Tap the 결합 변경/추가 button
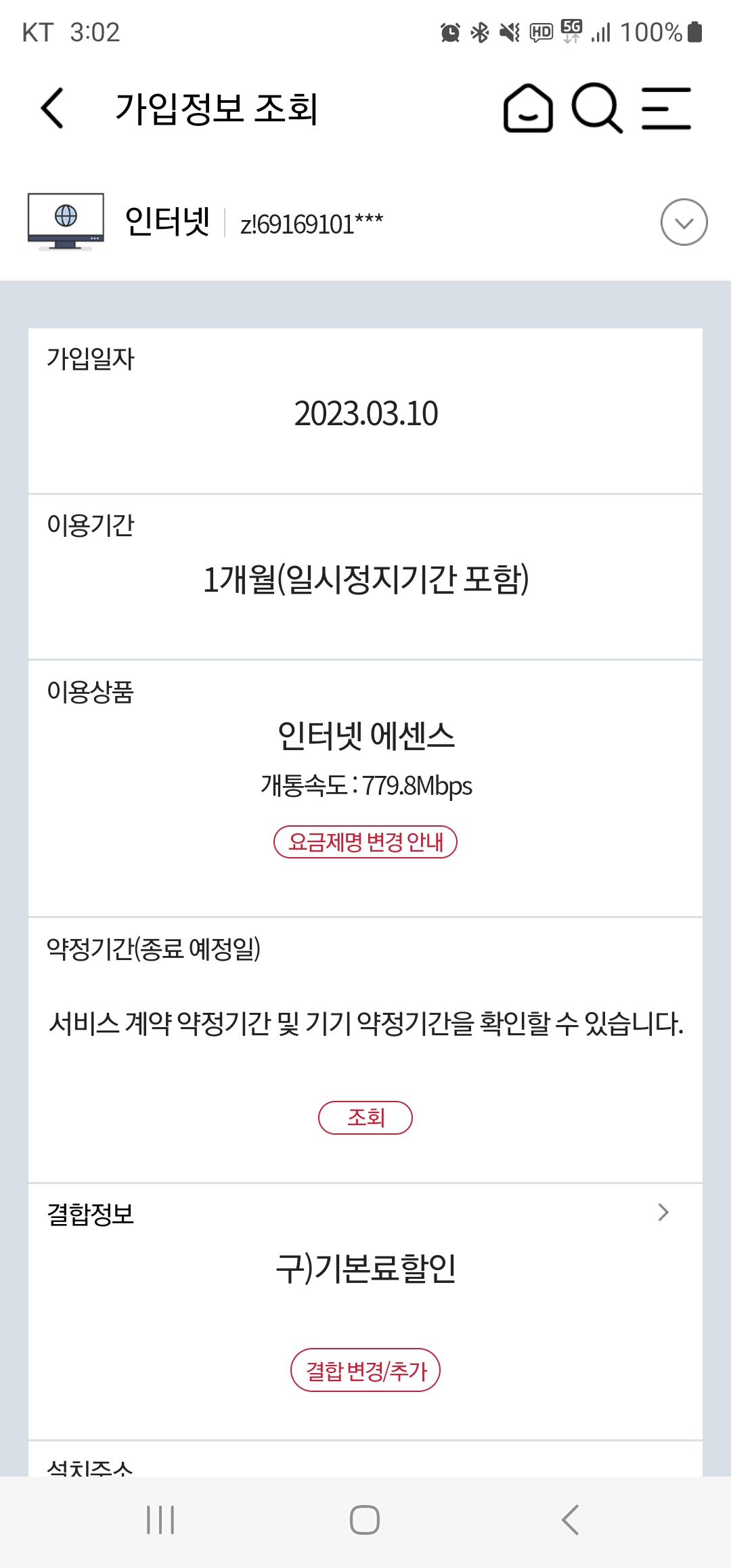Image resolution: width=731 pixels, height=1568 pixels. pyautogui.click(x=365, y=1370)
